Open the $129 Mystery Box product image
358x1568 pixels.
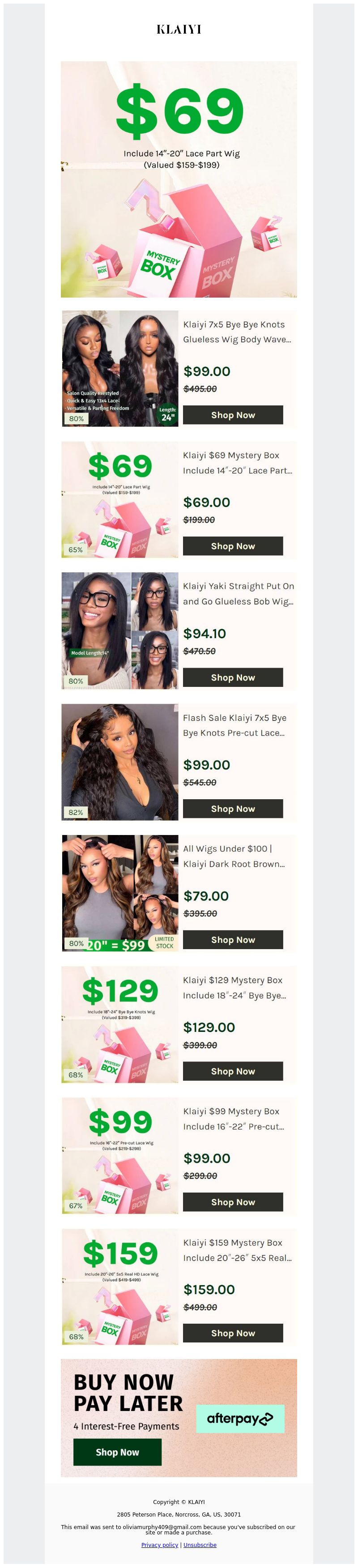click(120, 1024)
